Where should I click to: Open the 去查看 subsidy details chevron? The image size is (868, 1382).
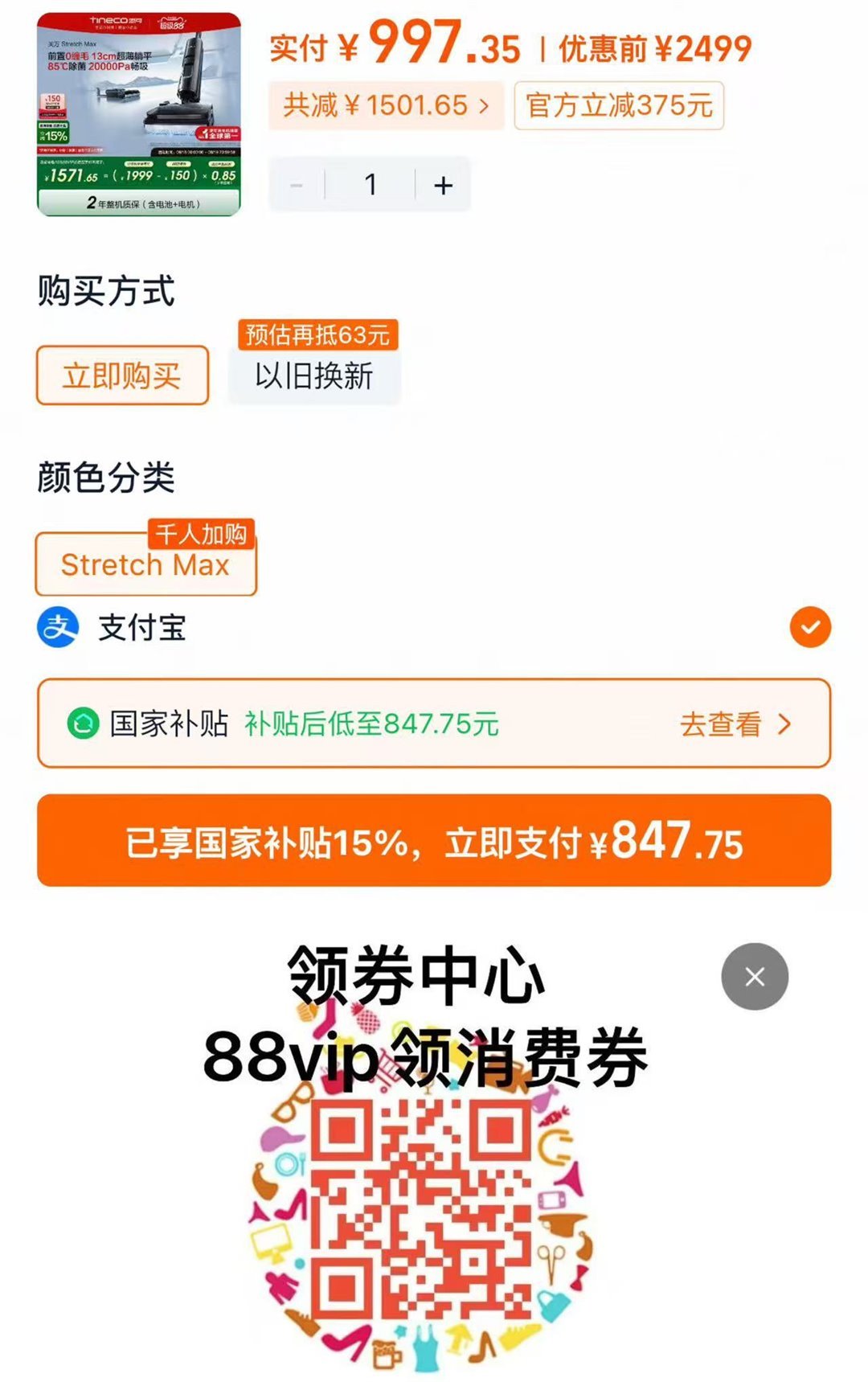click(x=781, y=725)
